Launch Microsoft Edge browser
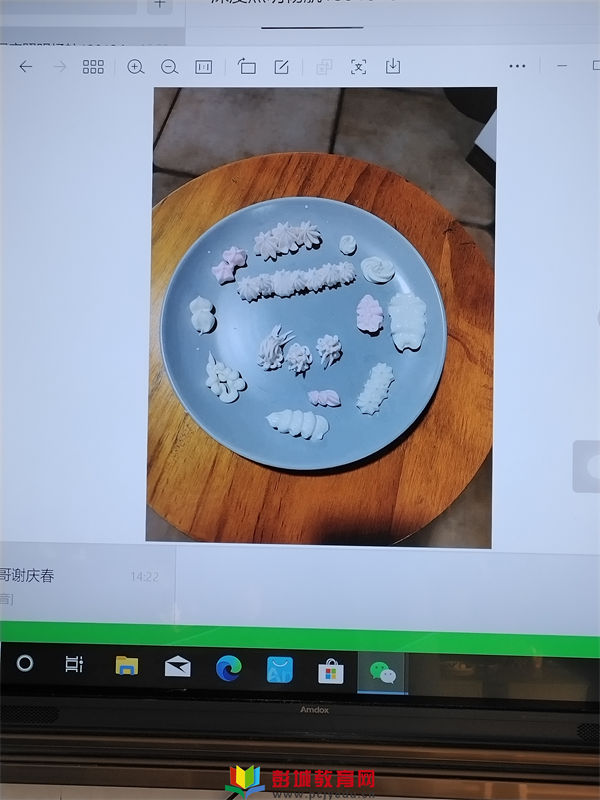 (x=228, y=668)
